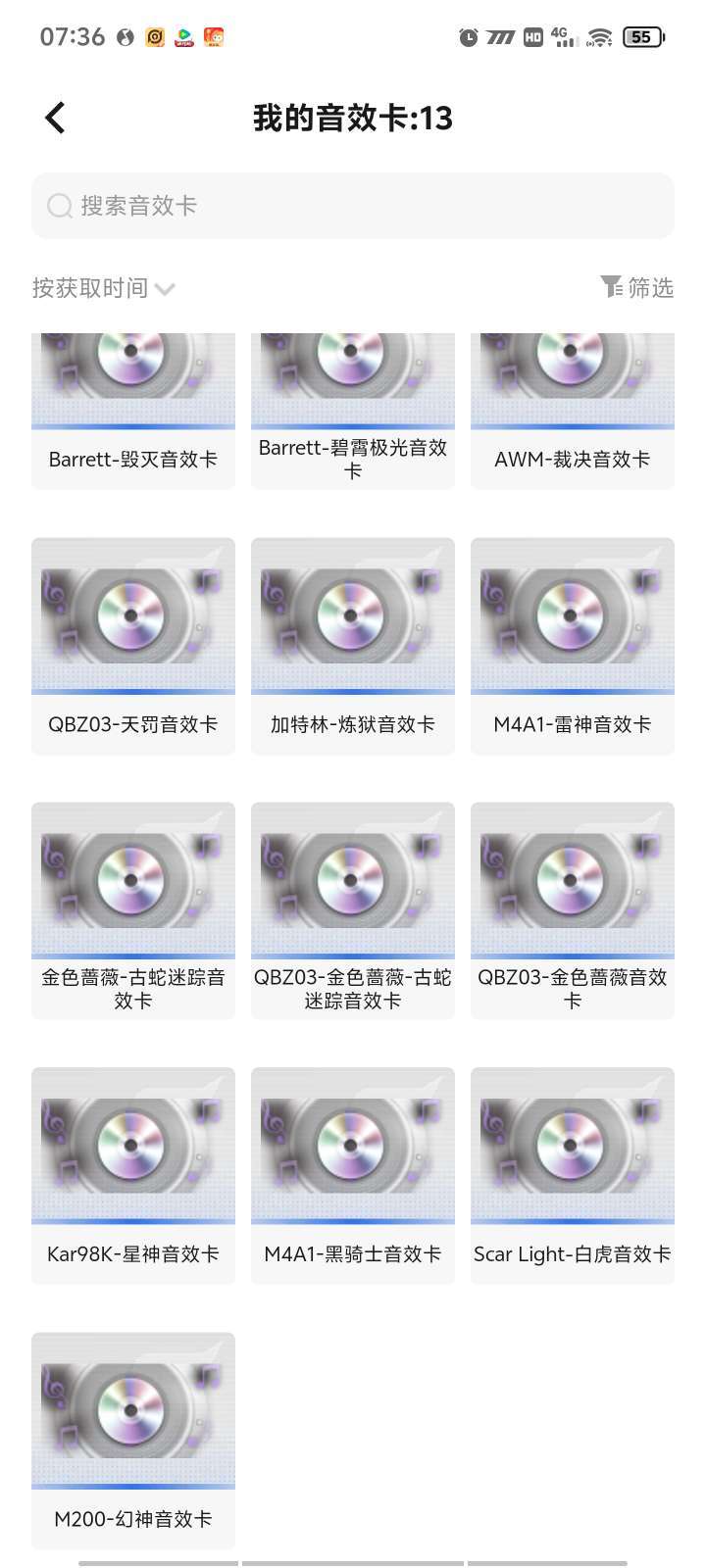Tap the back arrow to exit sound card list
Viewport: 706px width, 1568px height.
[54, 116]
